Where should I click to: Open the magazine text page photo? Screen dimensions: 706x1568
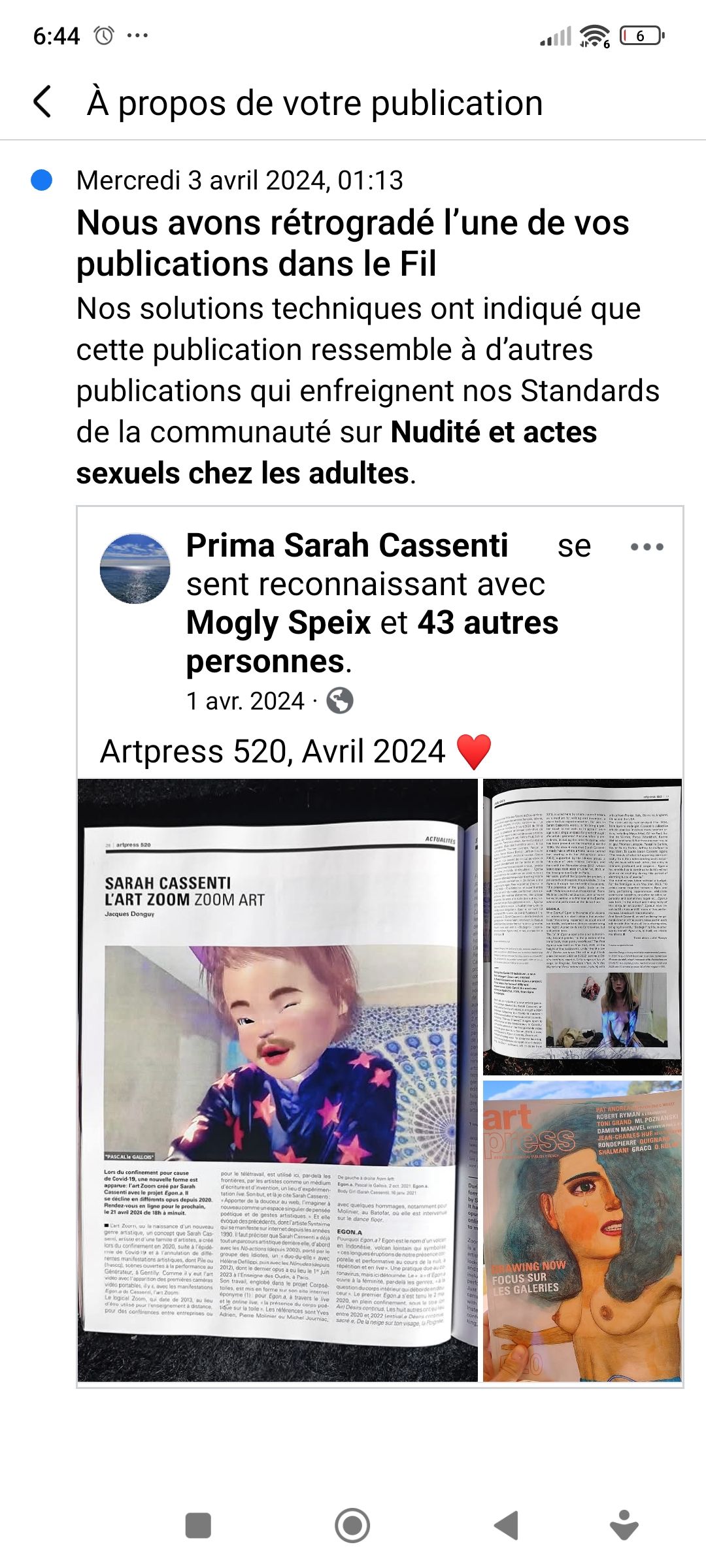pyautogui.click(x=582, y=926)
